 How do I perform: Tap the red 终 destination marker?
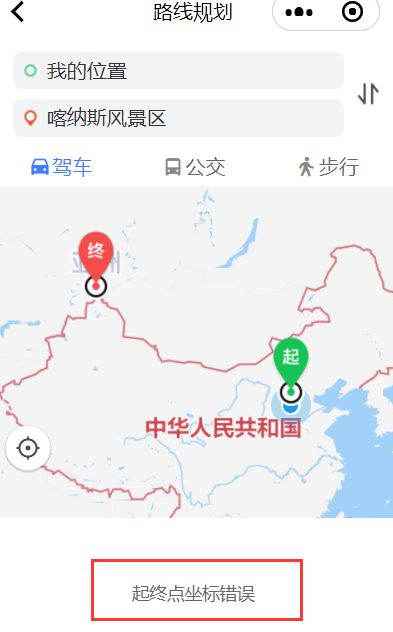[96, 261]
